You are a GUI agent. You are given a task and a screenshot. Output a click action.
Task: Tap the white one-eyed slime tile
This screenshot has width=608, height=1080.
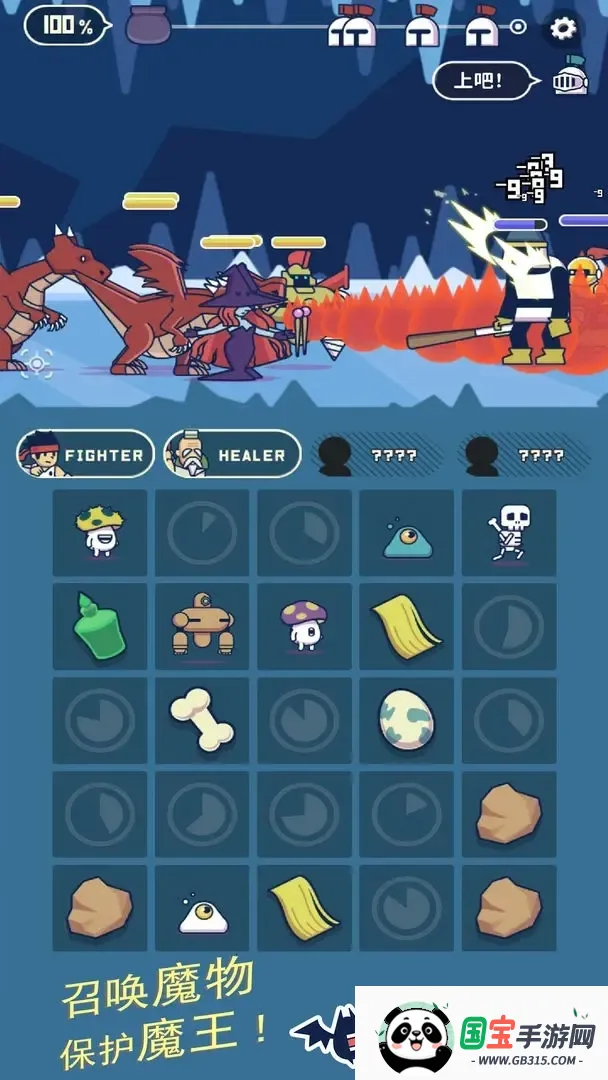pyautogui.click(x=202, y=909)
